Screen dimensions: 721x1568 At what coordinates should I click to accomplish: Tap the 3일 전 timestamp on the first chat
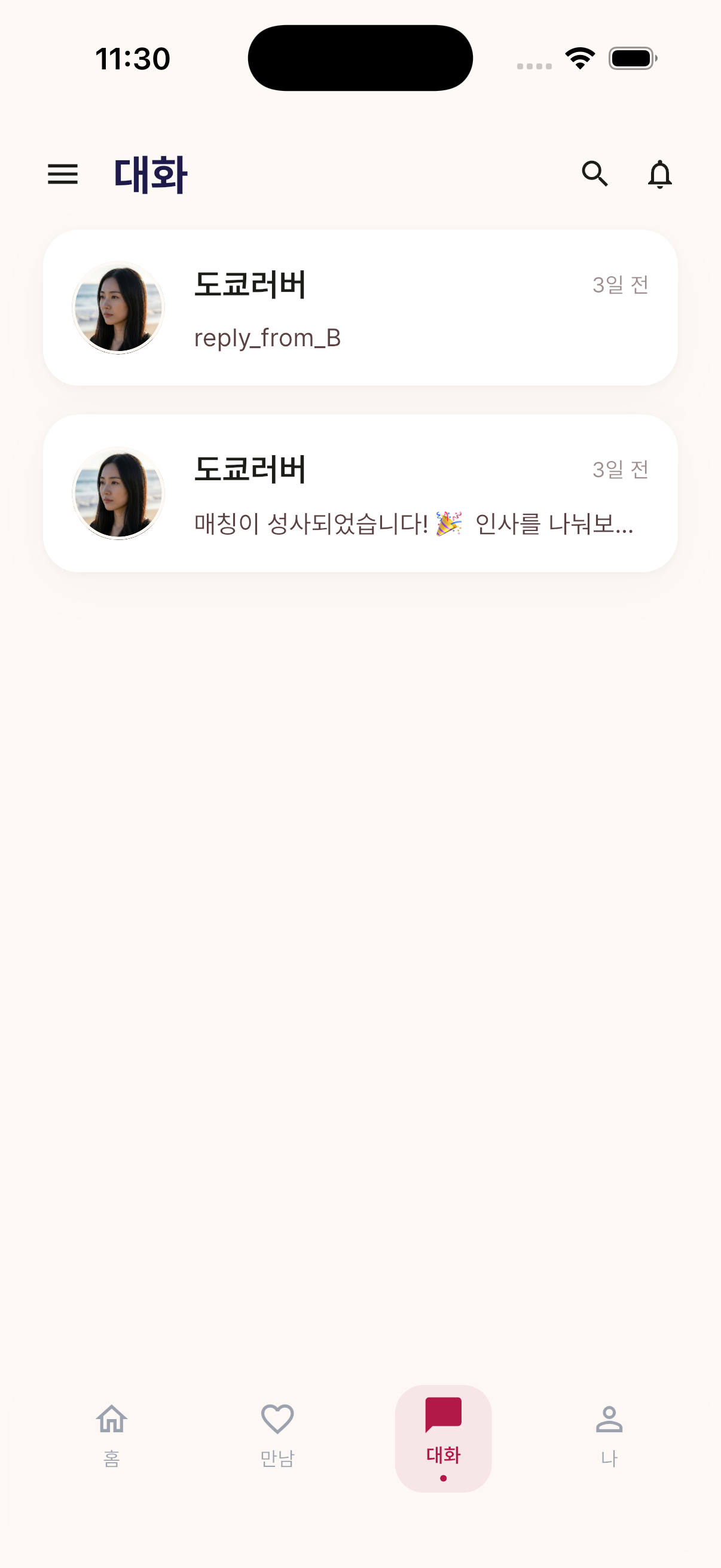pos(621,283)
